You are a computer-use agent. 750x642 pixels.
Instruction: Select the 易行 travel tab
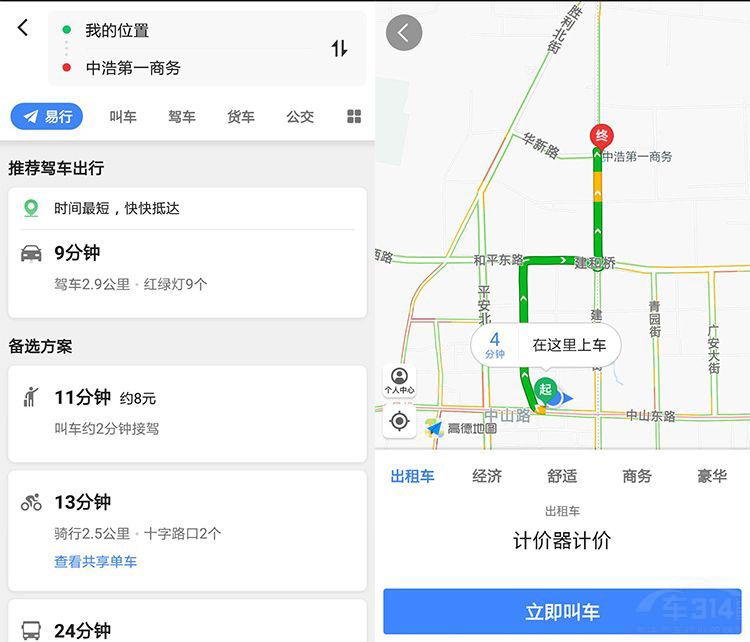47,116
